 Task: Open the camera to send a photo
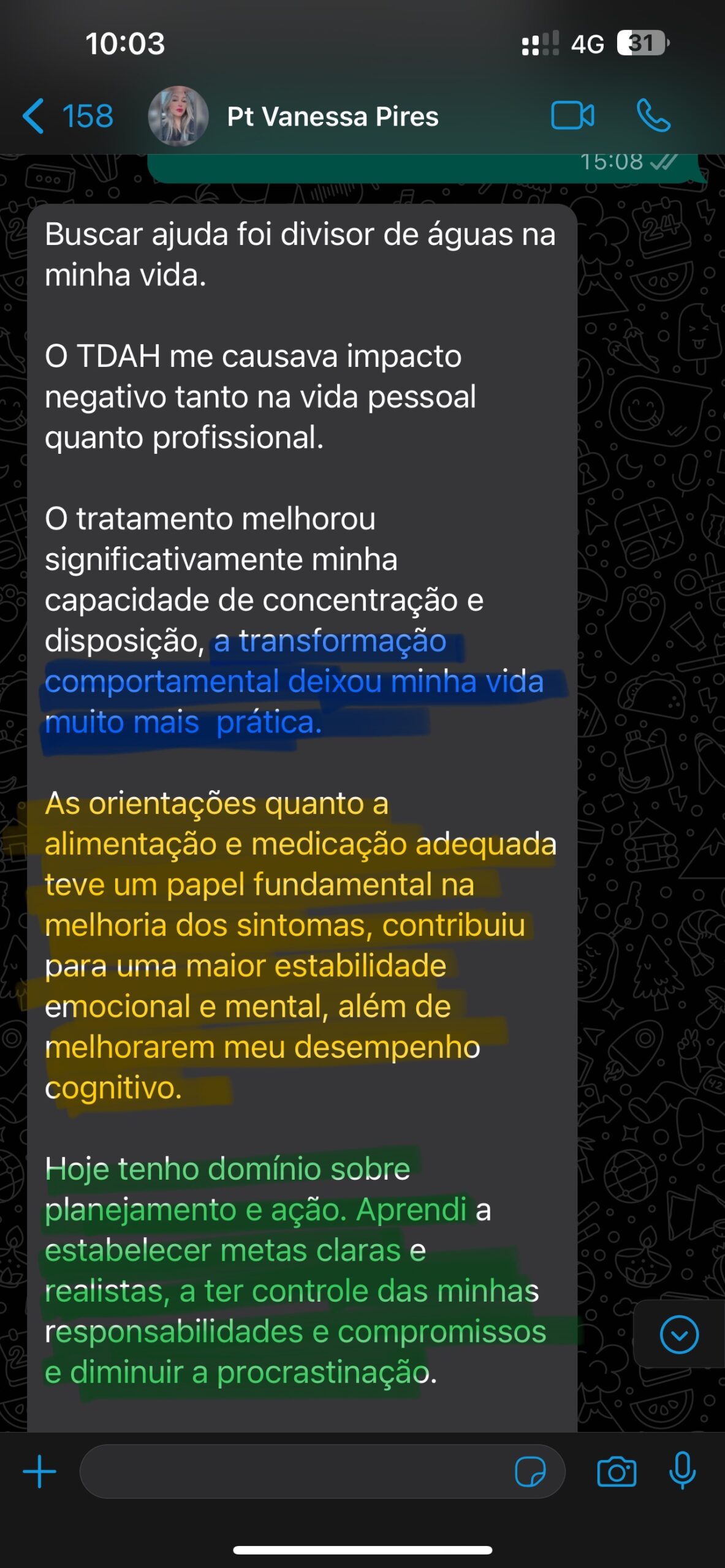617,1472
